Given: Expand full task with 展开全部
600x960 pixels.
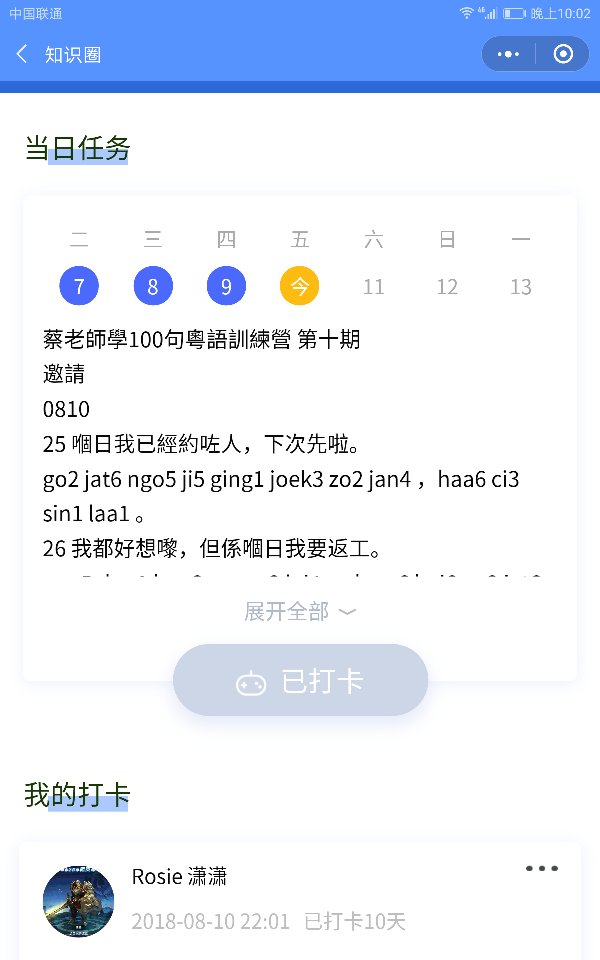Looking at the screenshot, I should pos(300,611).
